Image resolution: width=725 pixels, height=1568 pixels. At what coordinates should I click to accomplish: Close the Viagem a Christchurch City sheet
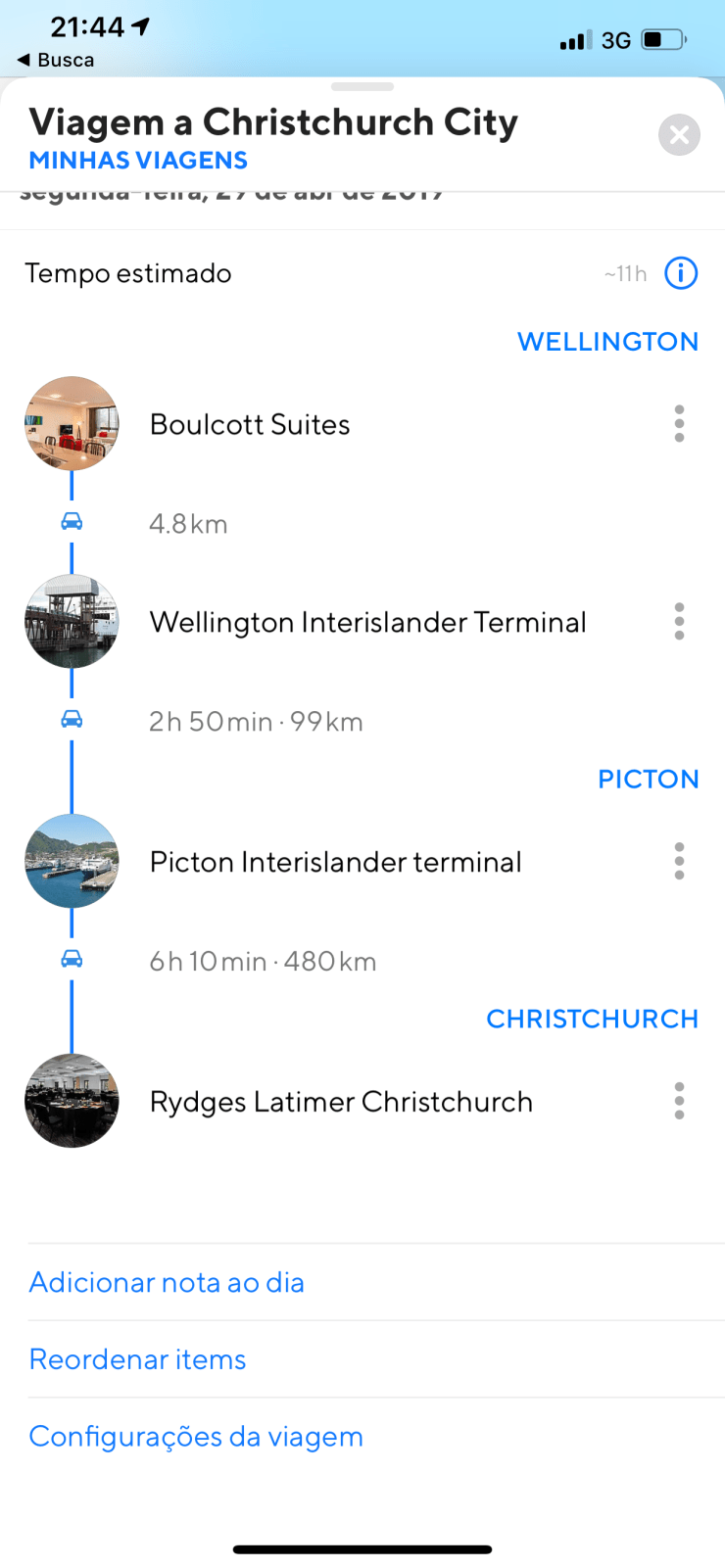[x=679, y=135]
